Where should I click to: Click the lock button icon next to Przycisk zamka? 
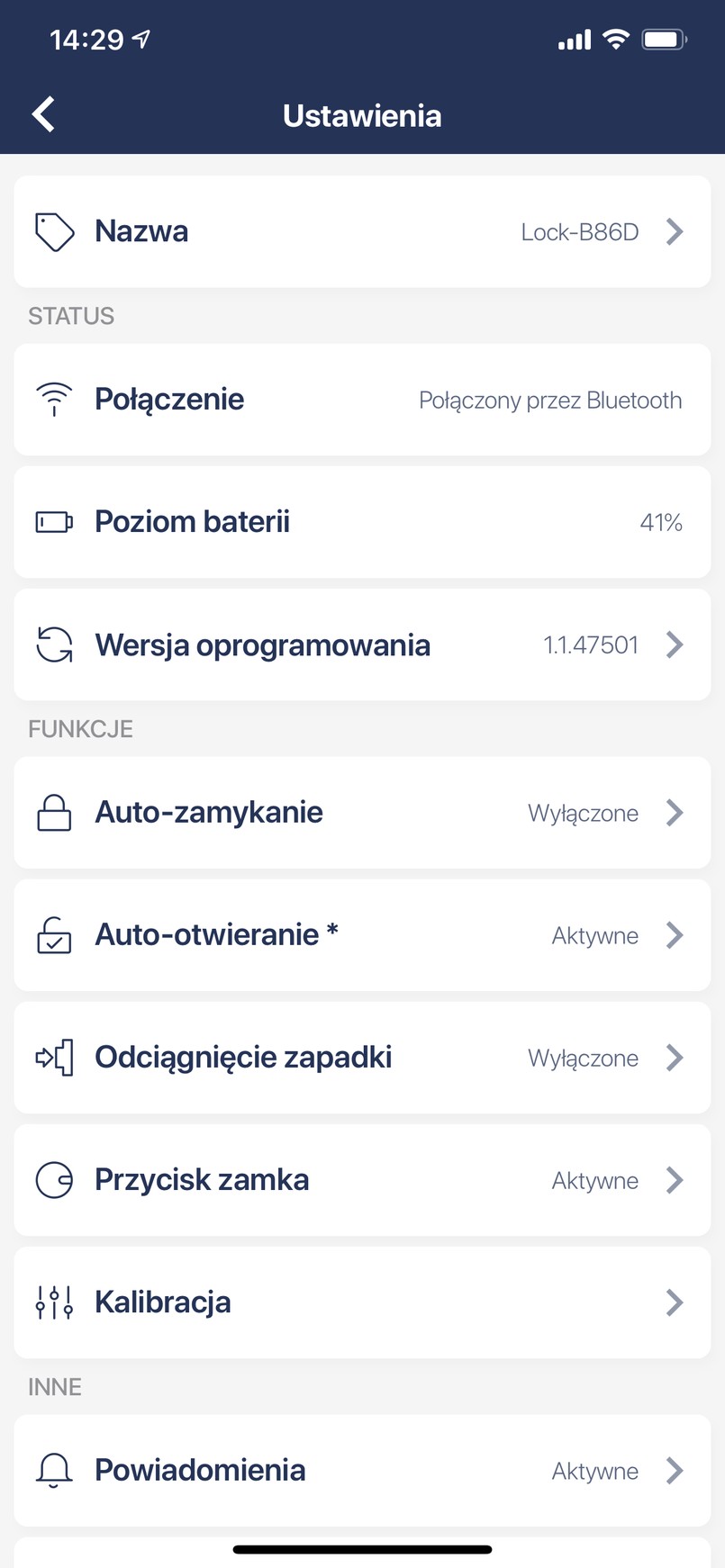pyautogui.click(x=54, y=1179)
